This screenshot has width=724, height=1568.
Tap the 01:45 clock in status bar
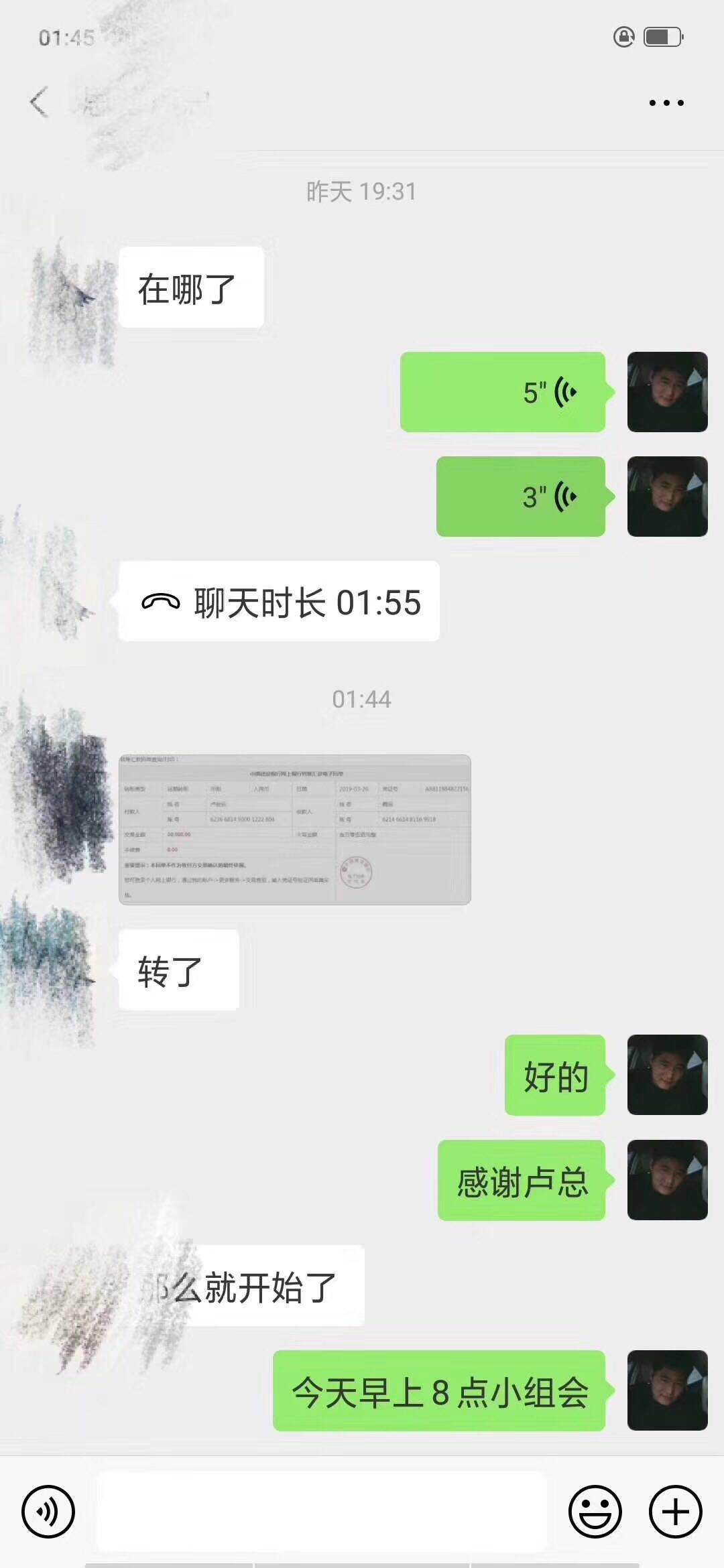coord(64,38)
